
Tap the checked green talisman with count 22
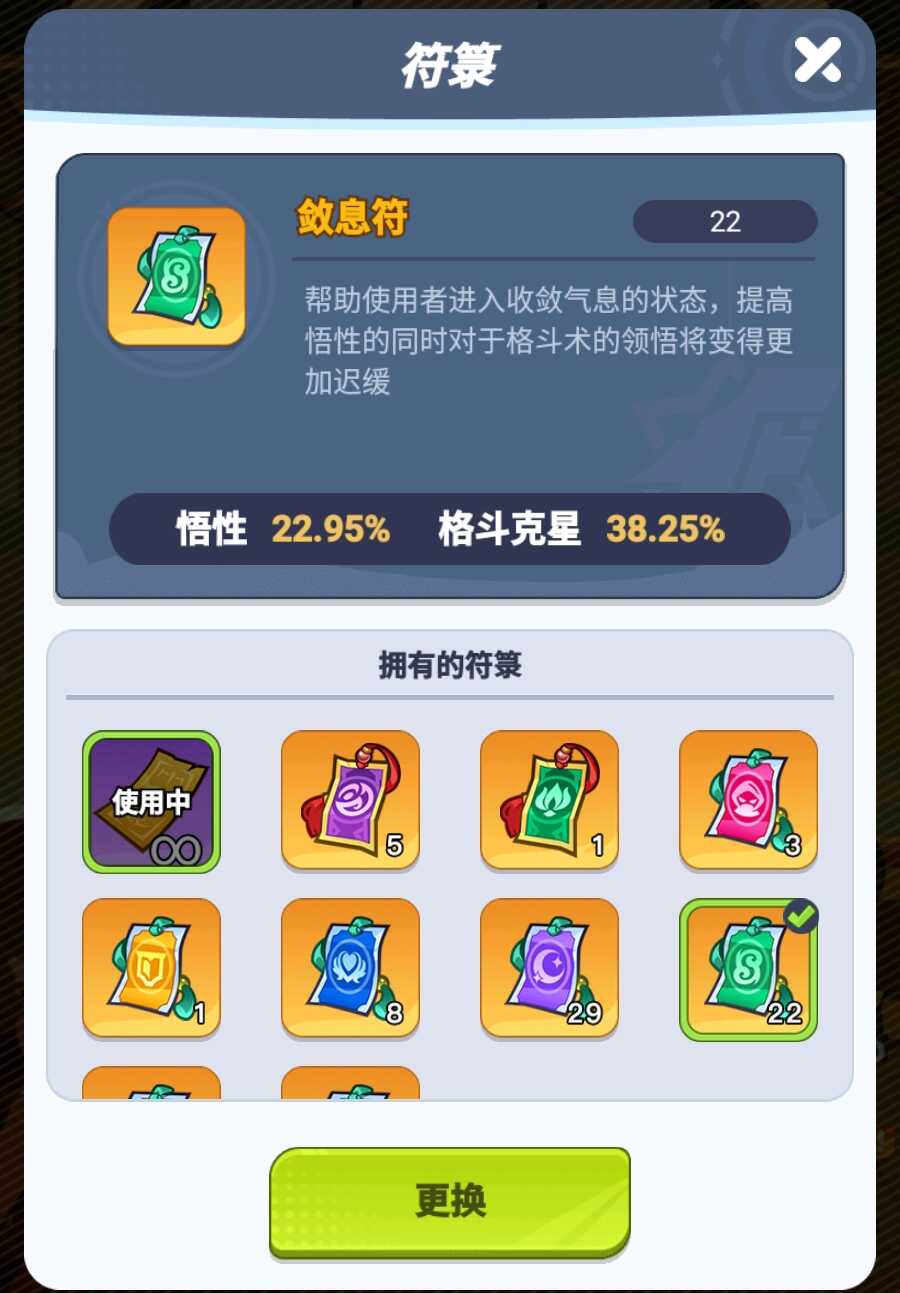click(748, 968)
